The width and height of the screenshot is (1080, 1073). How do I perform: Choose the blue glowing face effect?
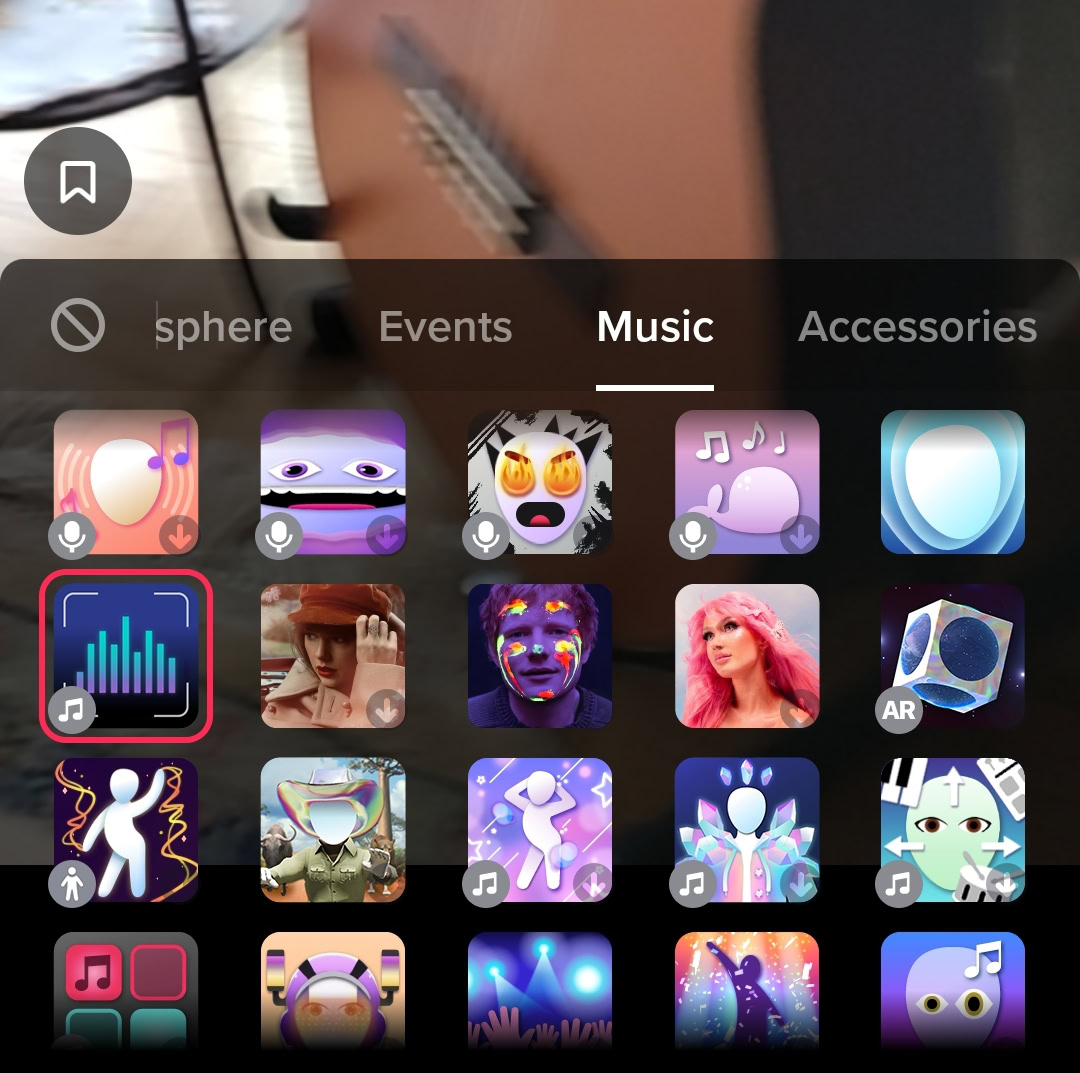pyautogui.click(x=952, y=482)
